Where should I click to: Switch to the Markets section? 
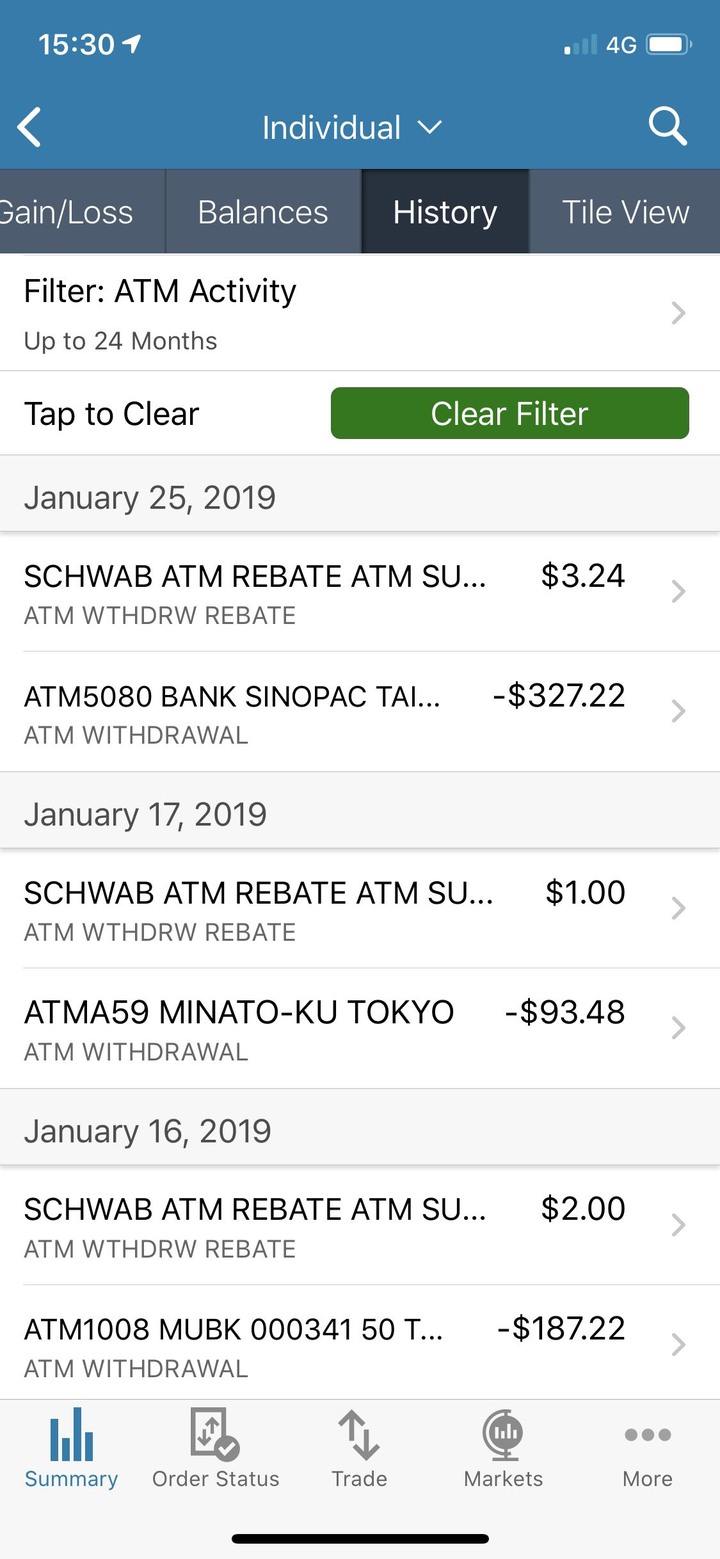click(x=503, y=1448)
